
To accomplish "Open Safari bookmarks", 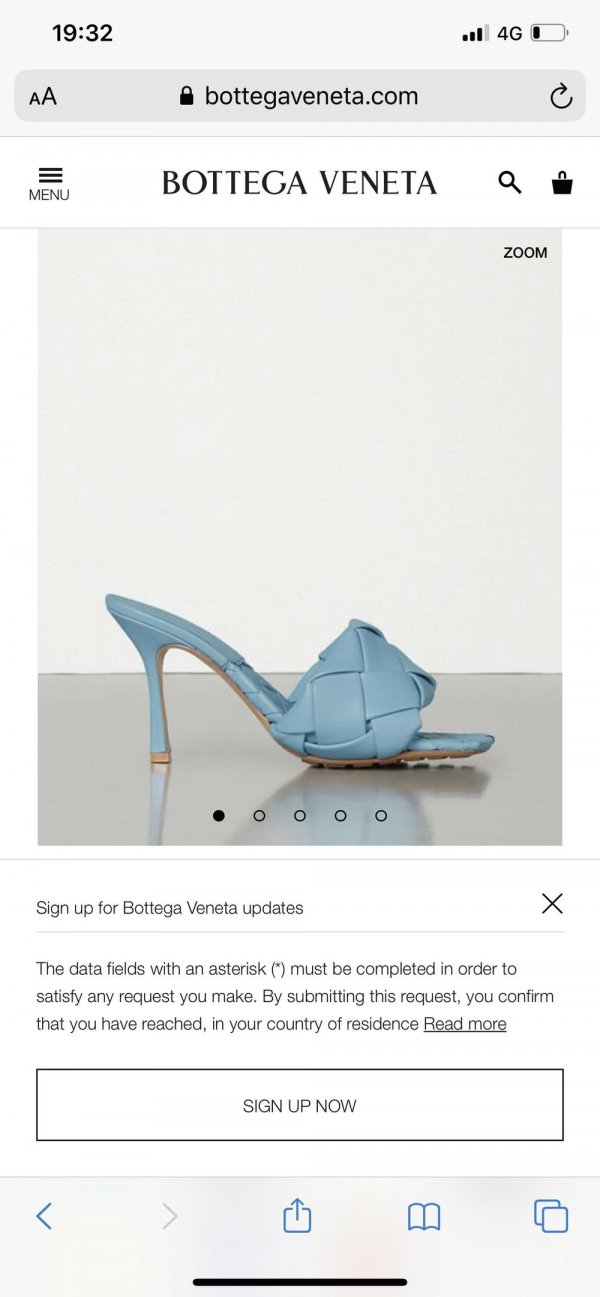I will (424, 1216).
